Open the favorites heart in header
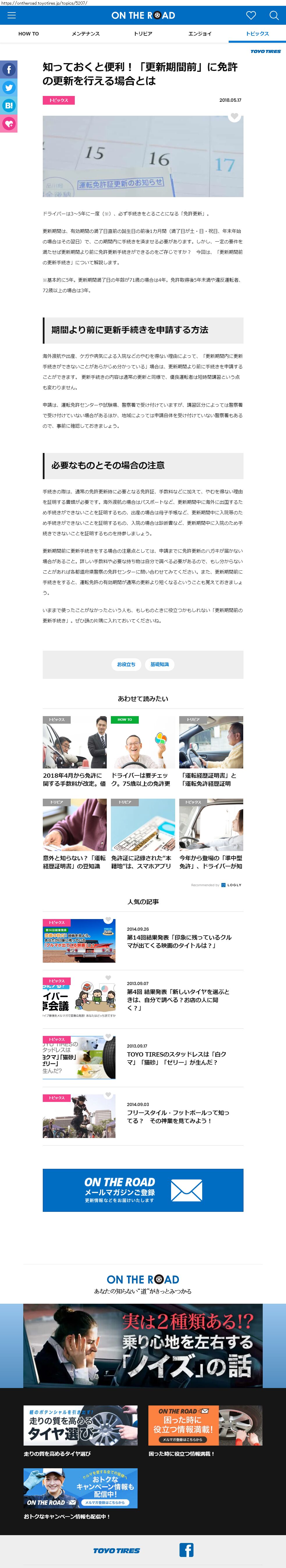 pyautogui.click(x=251, y=15)
